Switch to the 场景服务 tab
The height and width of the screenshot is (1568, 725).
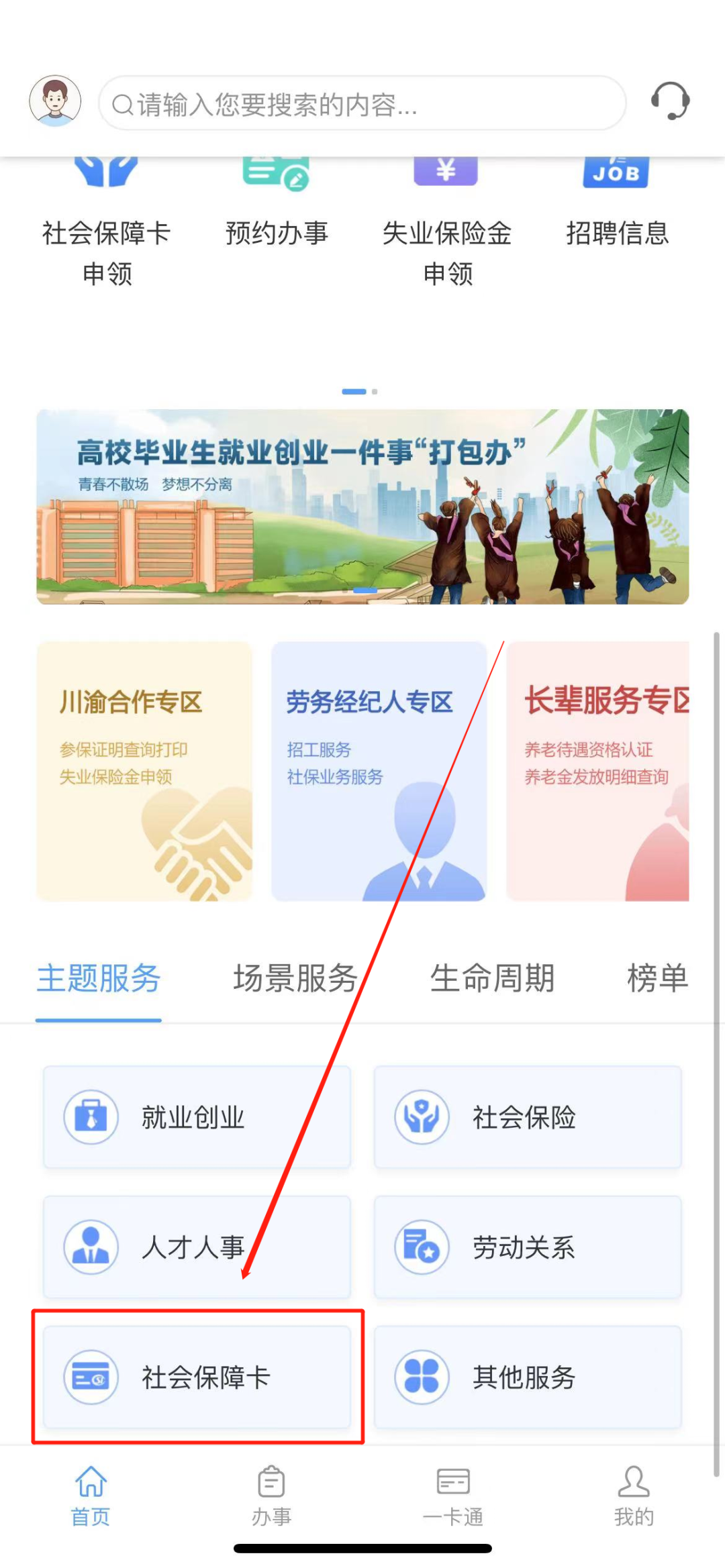click(295, 978)
